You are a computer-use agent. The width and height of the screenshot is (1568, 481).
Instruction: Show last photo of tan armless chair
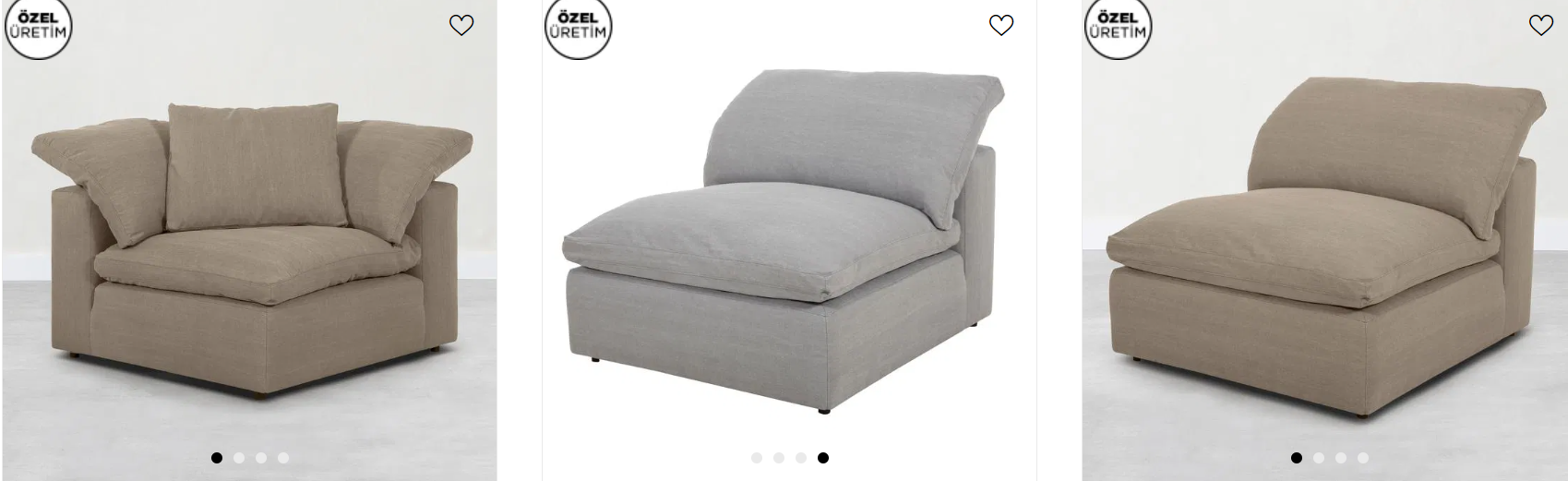pos(1363,458)
